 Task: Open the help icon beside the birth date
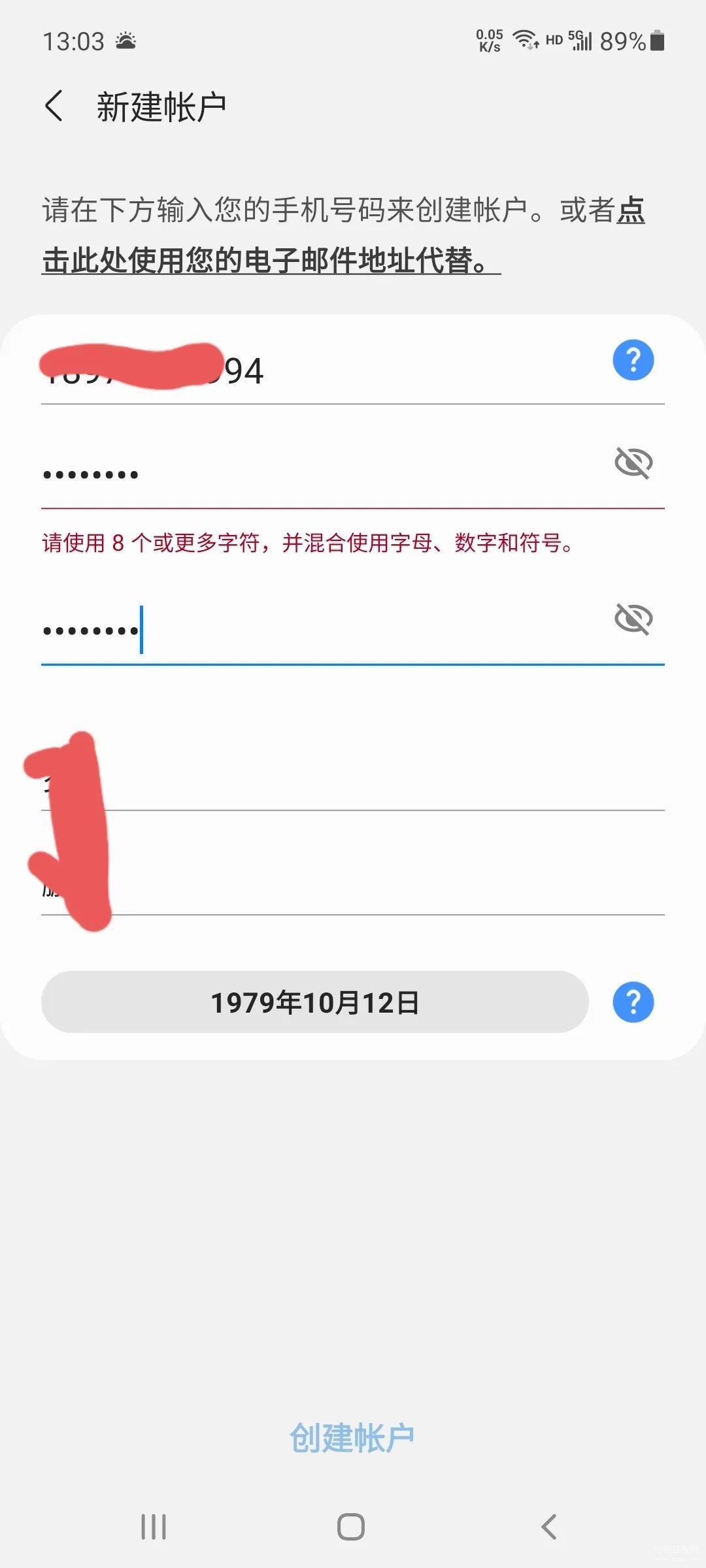[633, 1002]
